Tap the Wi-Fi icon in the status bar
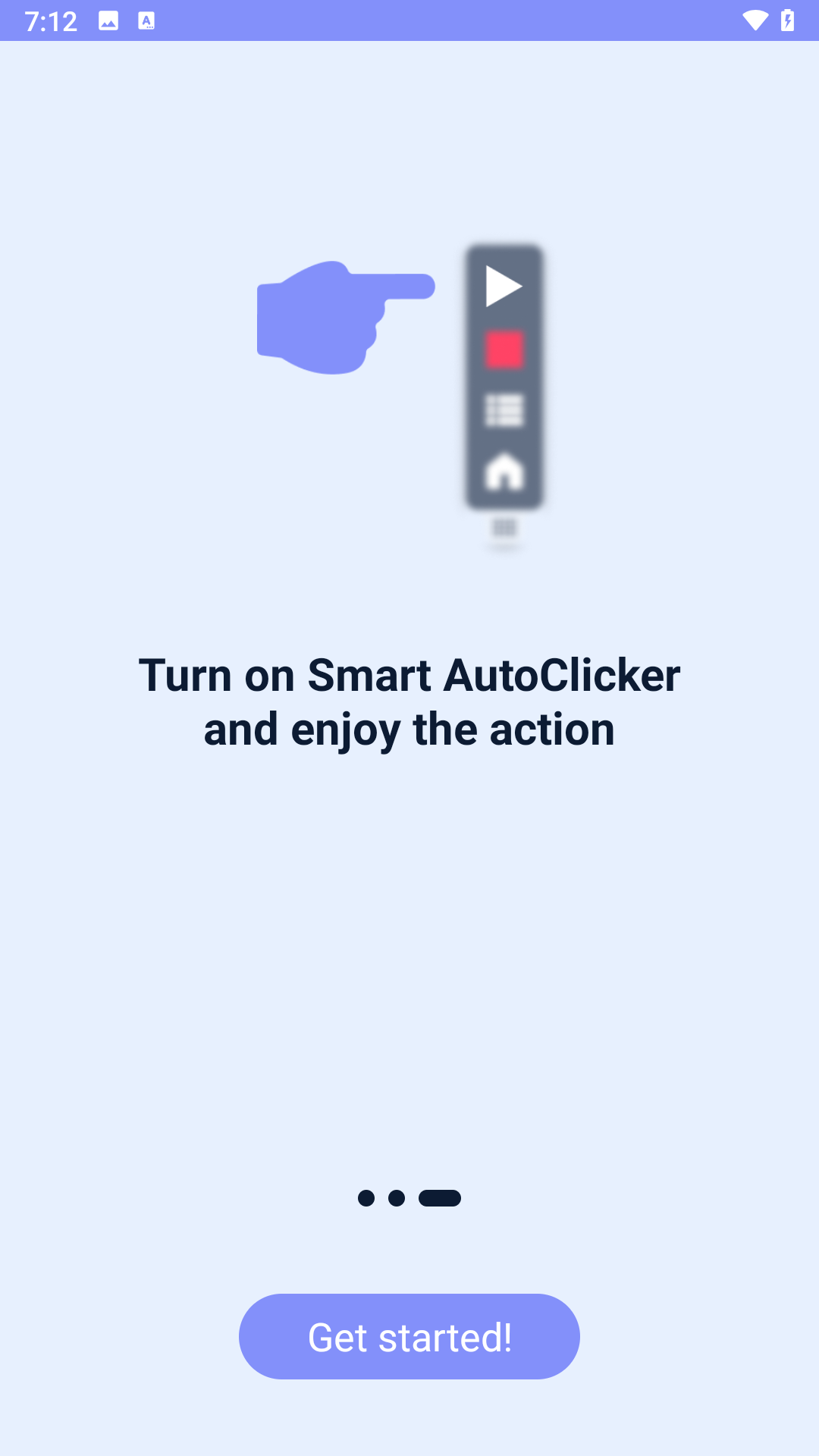This screenshot has width=819, height=1456. (755, 20)
